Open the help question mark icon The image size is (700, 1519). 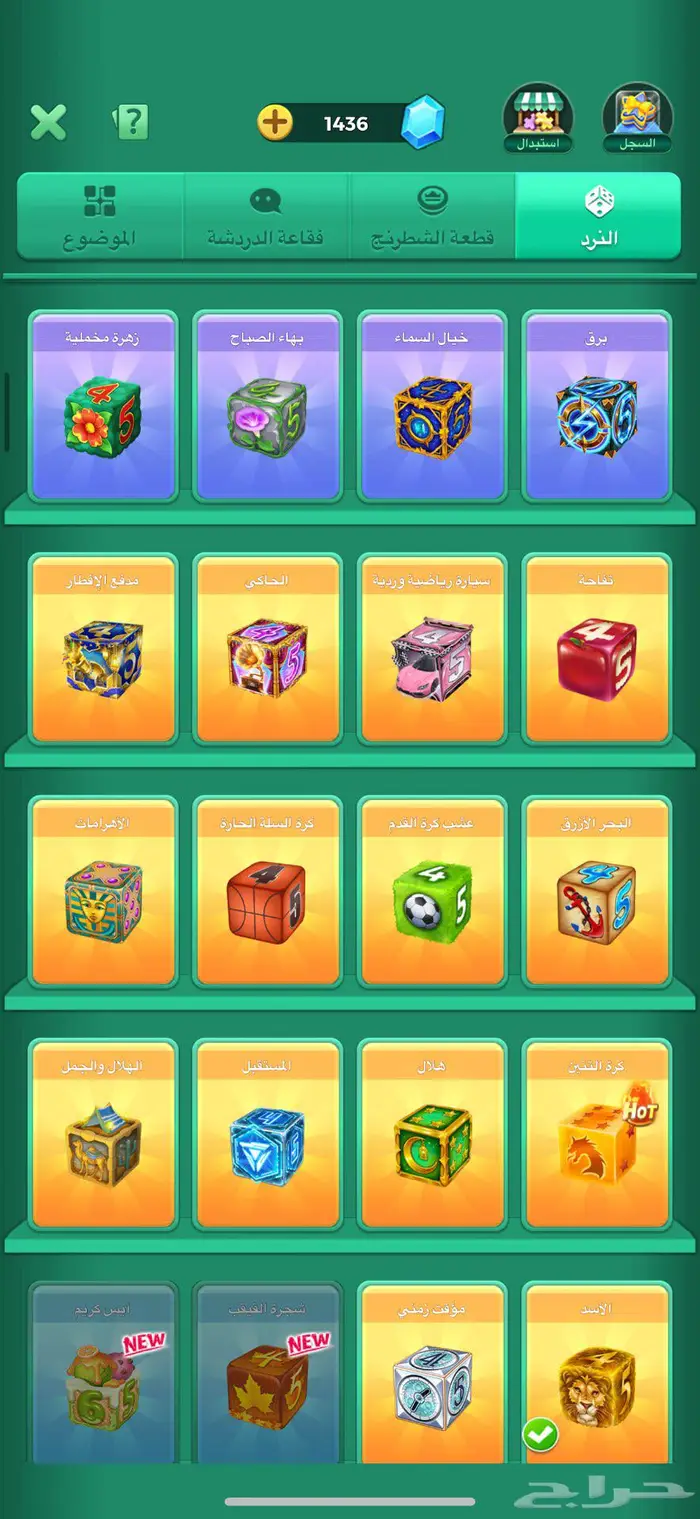pyautogui.click(x=131, y=122)
